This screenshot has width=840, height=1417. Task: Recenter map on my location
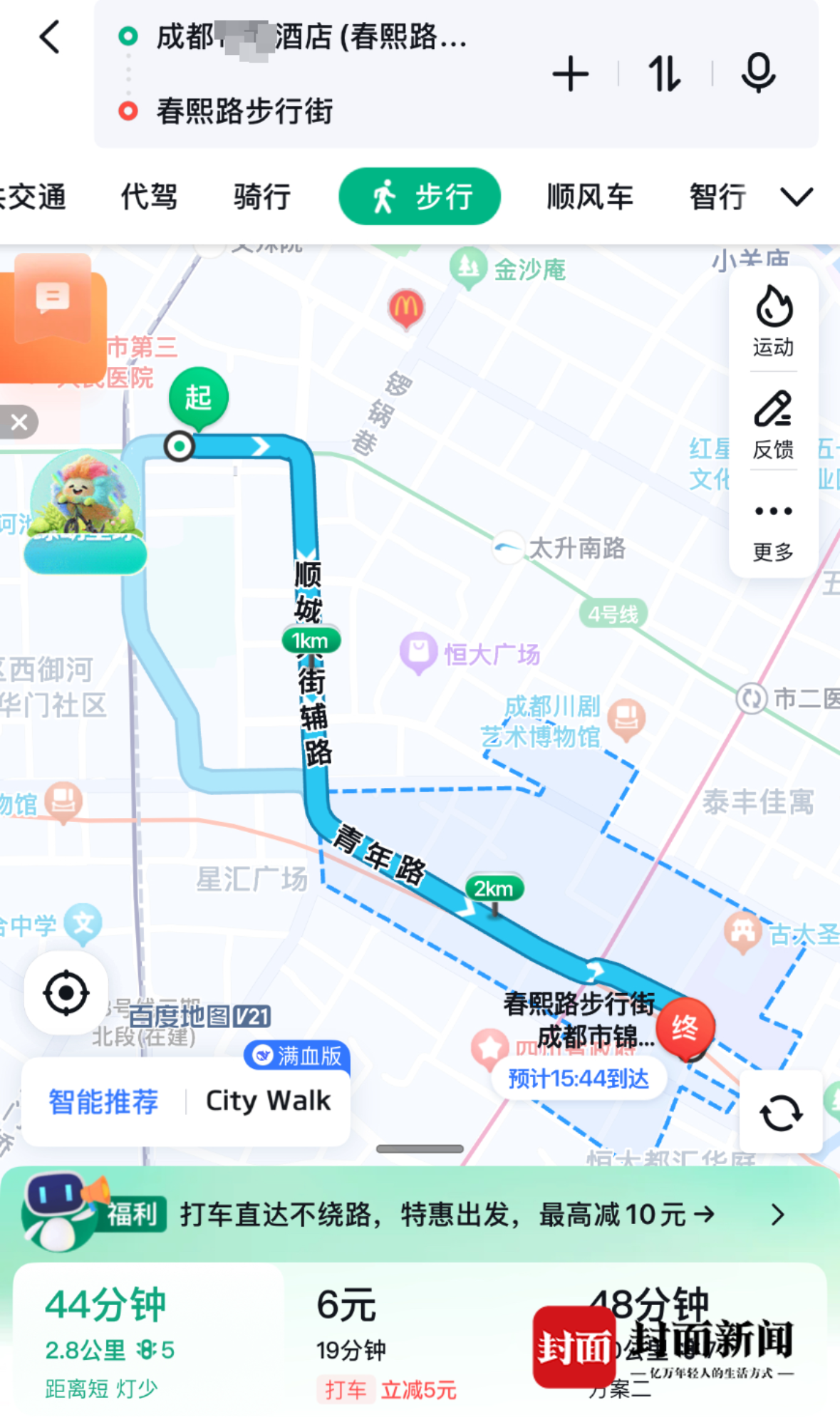66,992
